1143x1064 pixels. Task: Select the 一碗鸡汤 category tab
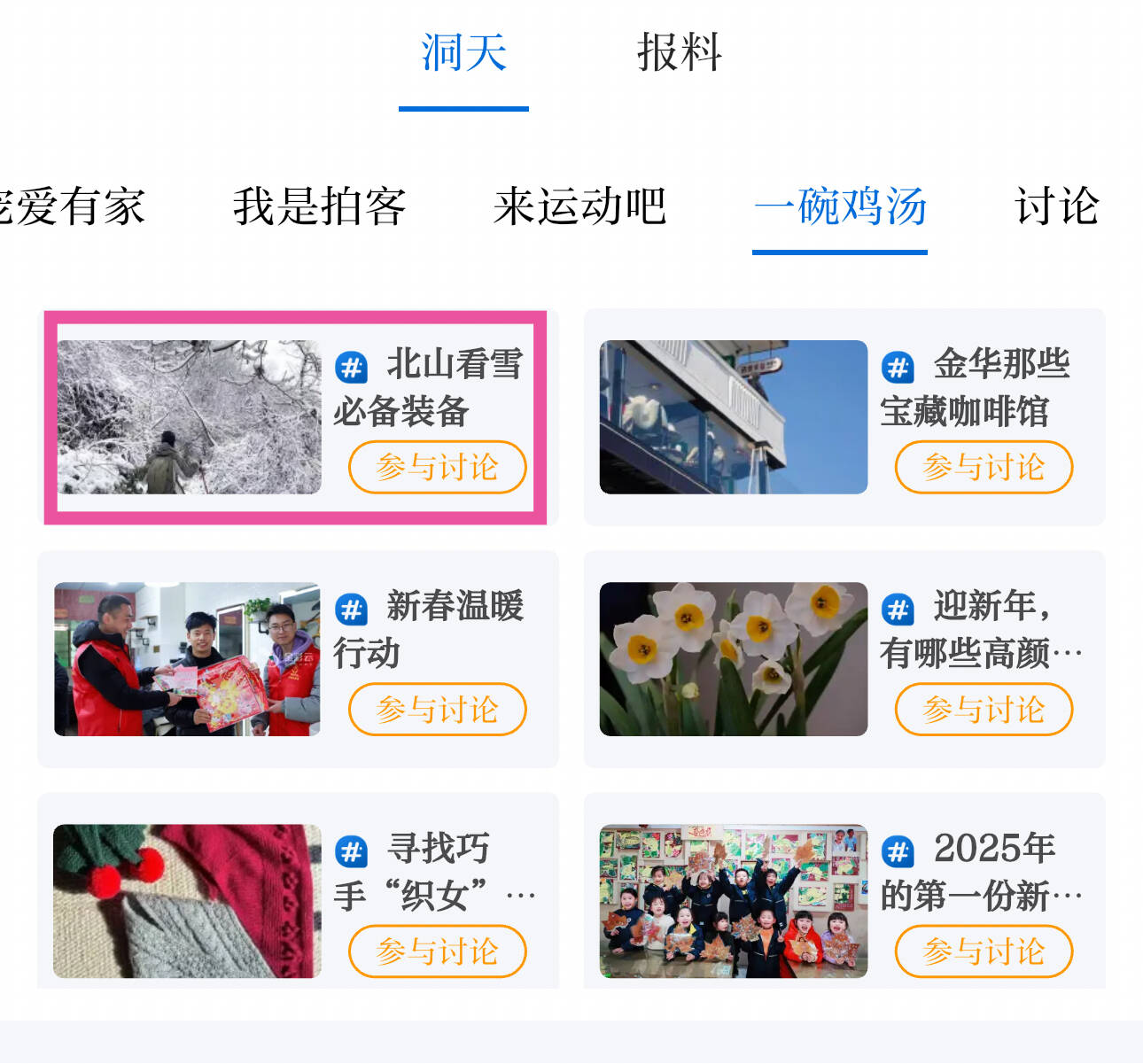coord(839,207)
